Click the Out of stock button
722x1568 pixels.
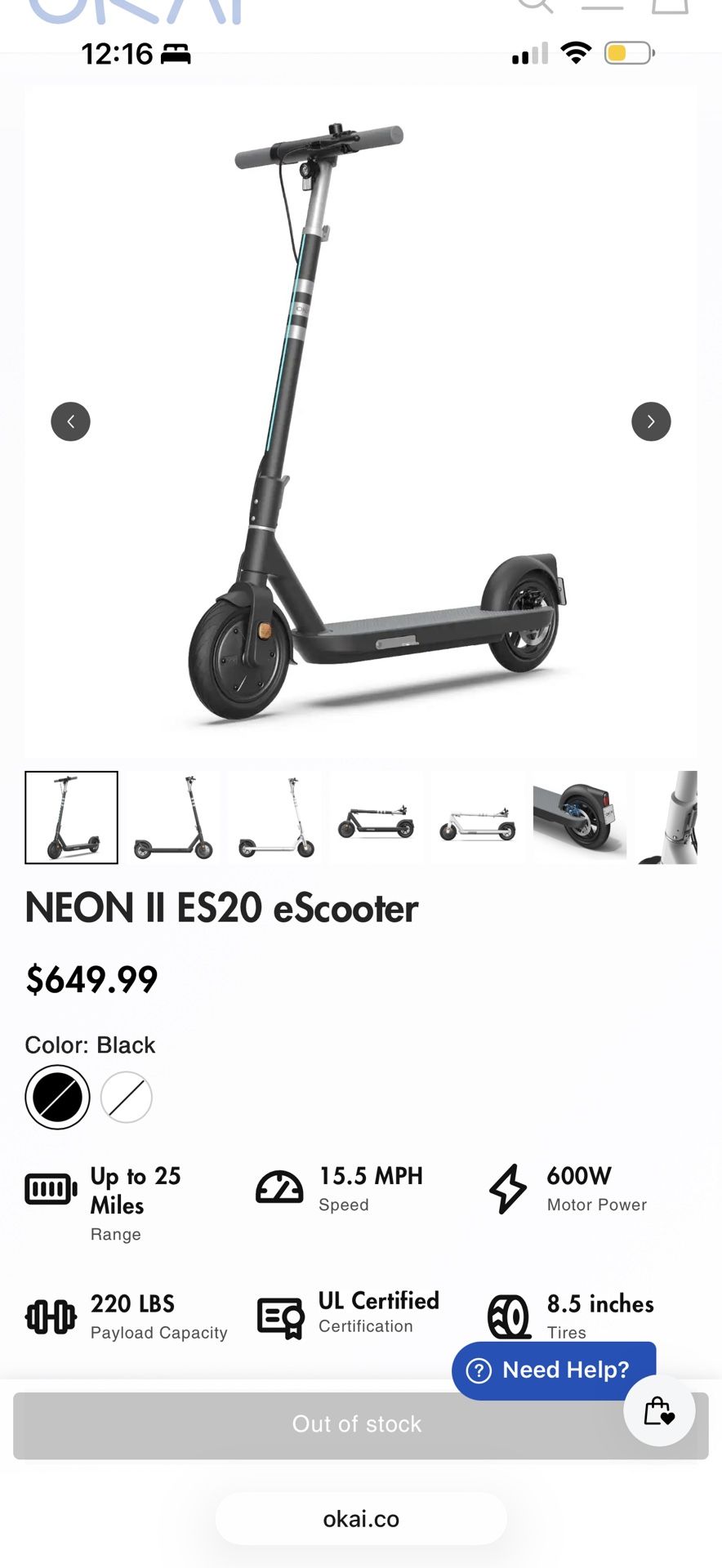tap(357, 1425)
